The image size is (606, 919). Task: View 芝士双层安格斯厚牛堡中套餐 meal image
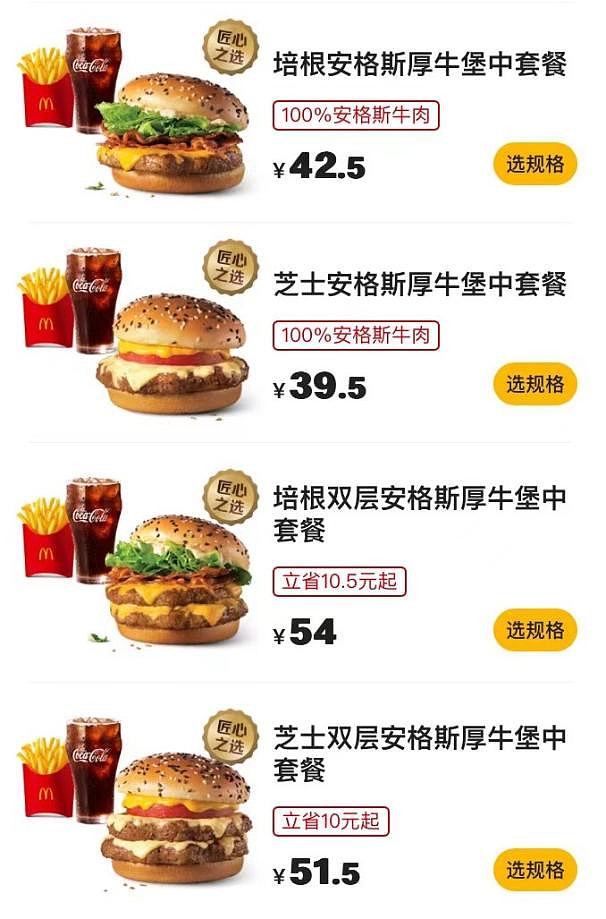(135, 800)
